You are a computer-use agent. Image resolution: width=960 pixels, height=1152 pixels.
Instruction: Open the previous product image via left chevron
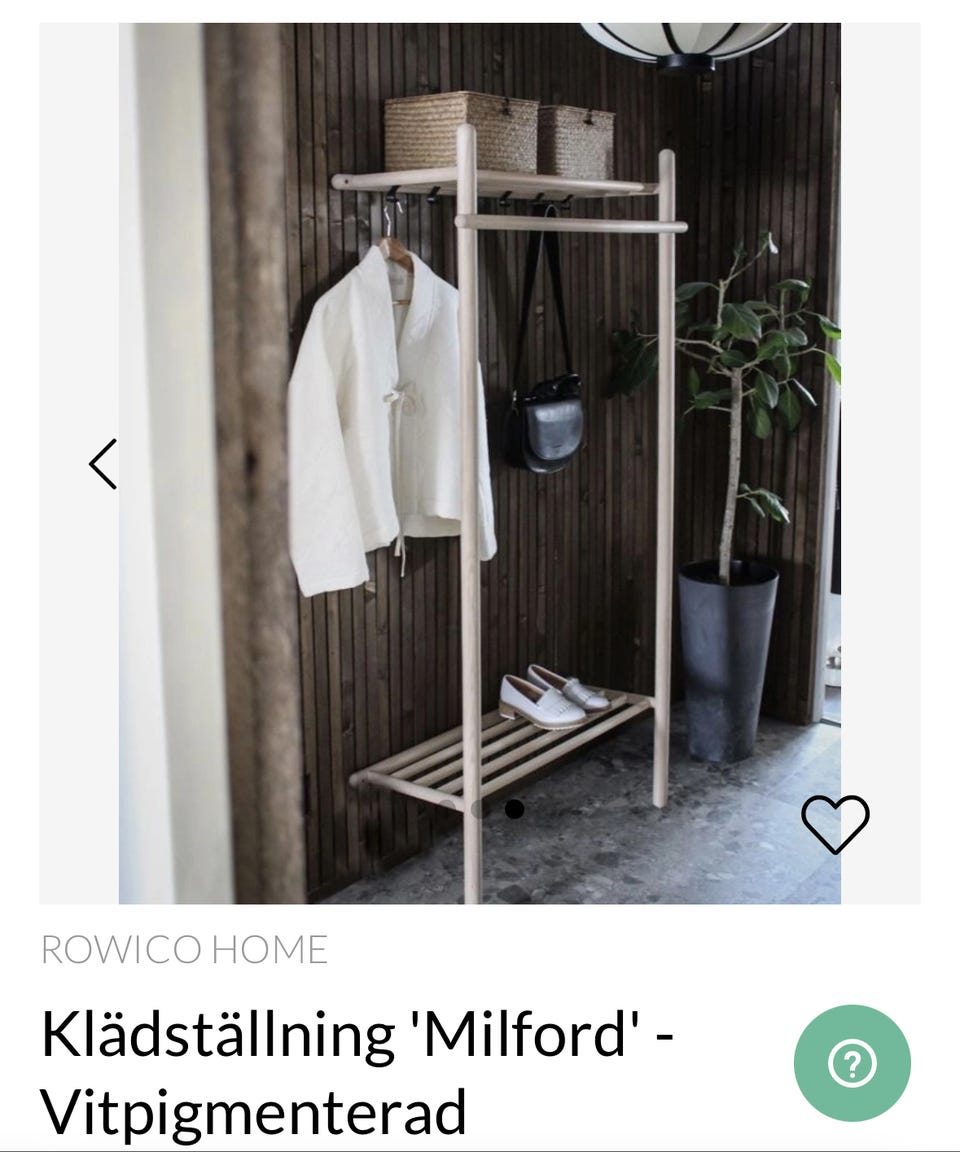pos(104,463)
